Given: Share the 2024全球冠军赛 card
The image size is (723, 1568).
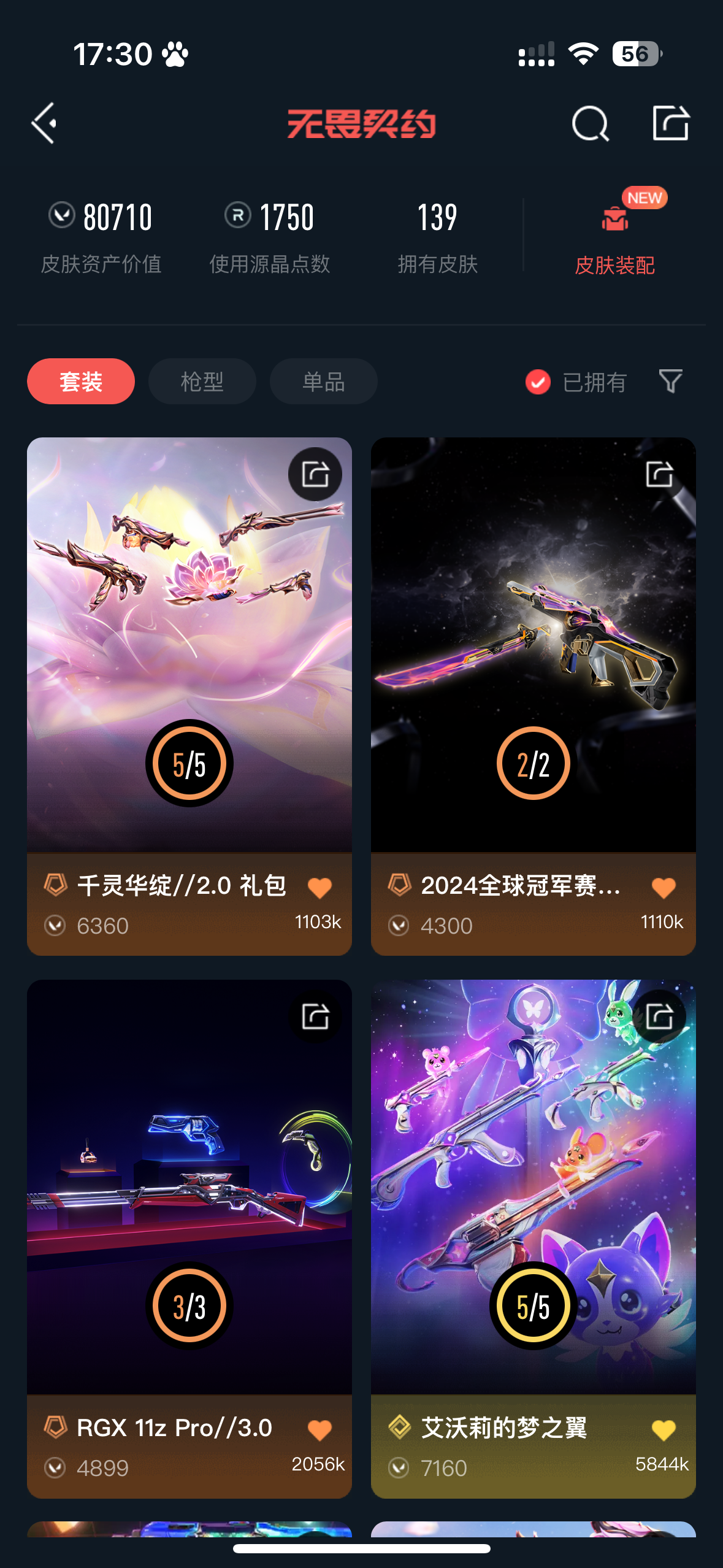Looking at the screenshot, I should [x=659, y=474].
